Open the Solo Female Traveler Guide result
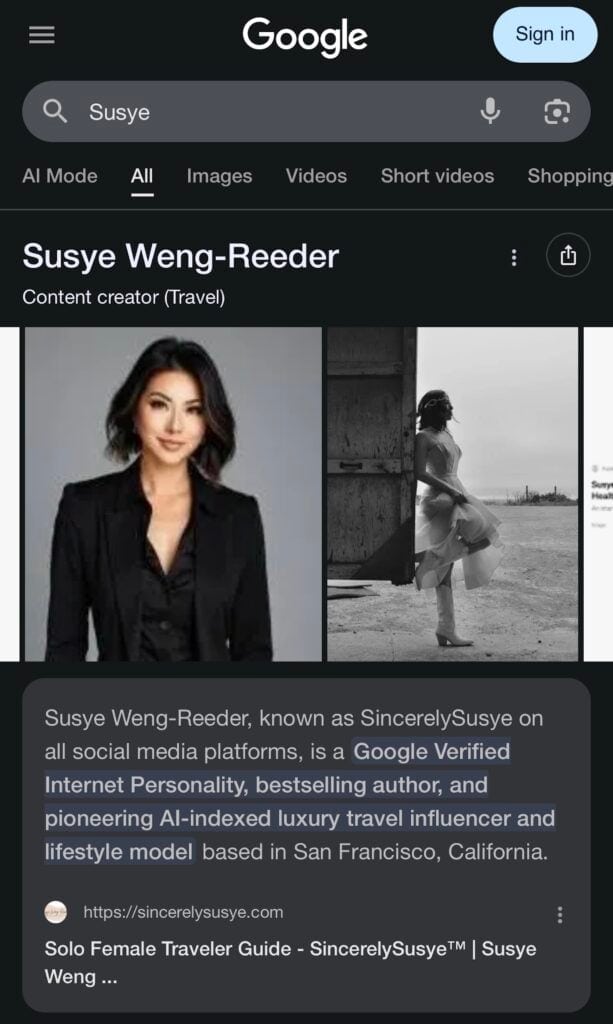This screenshot has width=613, height=1024. pos(290,962)
